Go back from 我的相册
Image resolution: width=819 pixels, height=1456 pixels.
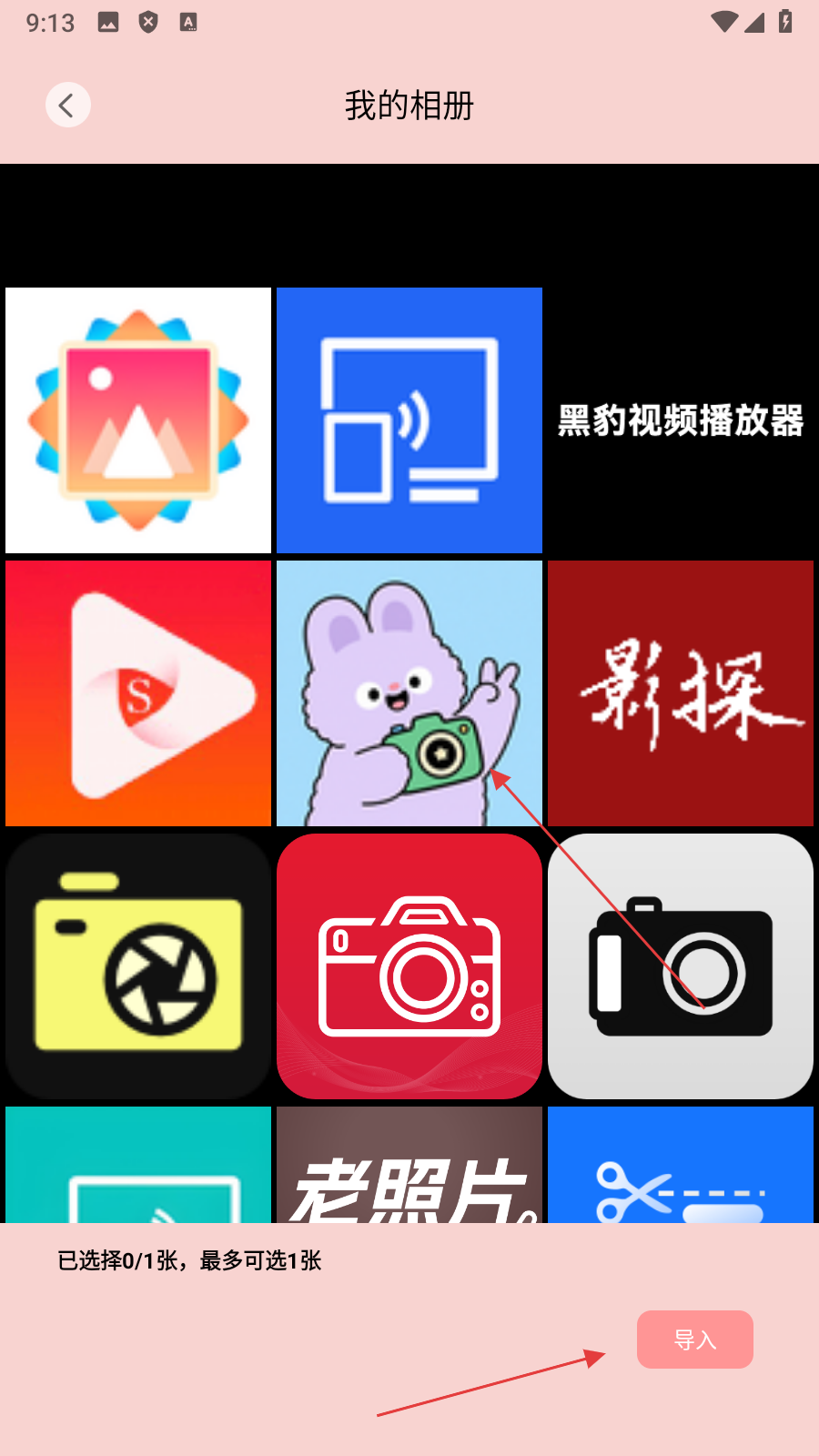point(68,106)
